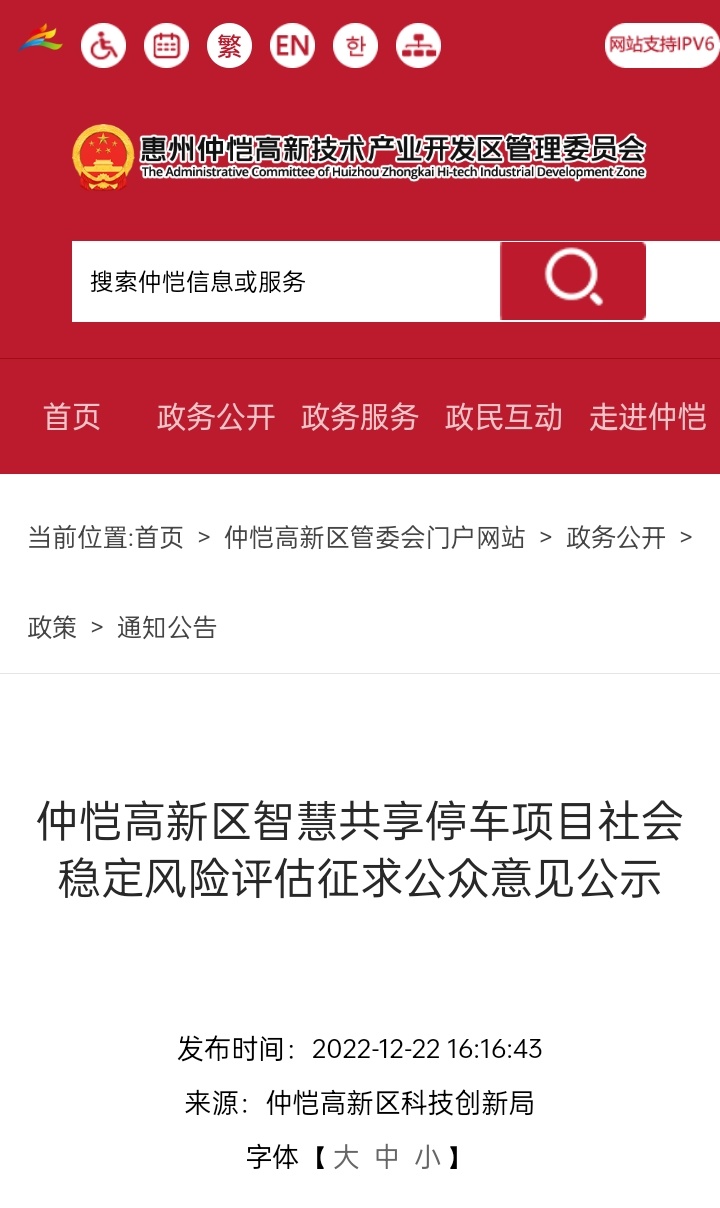Select the 小 font size
Screen dimensions: 720x1208
[x=428, y=1158]
